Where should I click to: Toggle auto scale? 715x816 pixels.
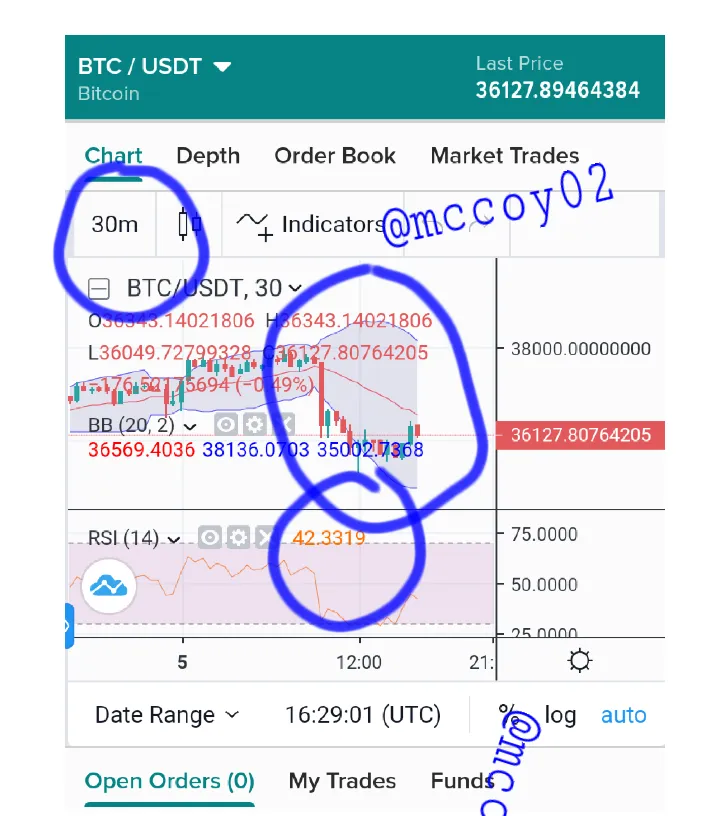tap(623, 715)
